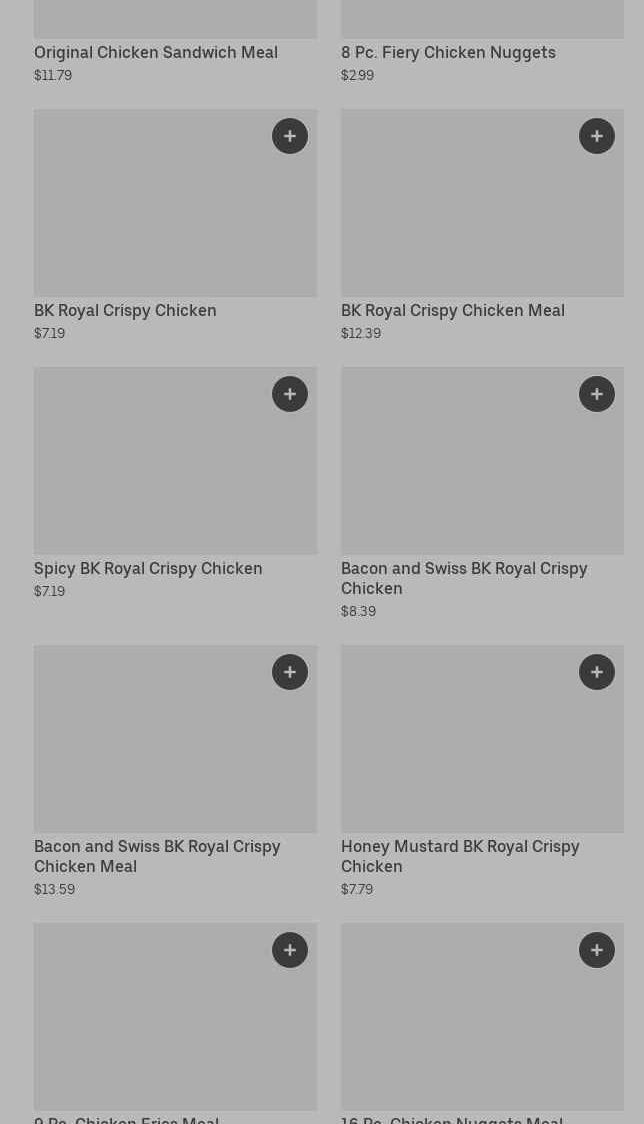Add Bacon and Swiss BK Royal Crispy Chicken
Viewport: 644px width, 1124px height.
click(597, 394)
